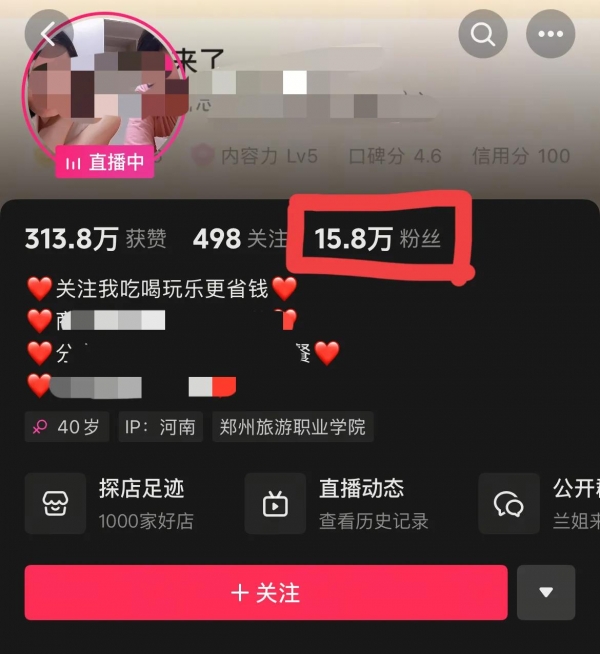View the 313.8万 获赞 likes count
Image resolution: width=600 pixels, height=654 pixels.
tap(95, 239)
